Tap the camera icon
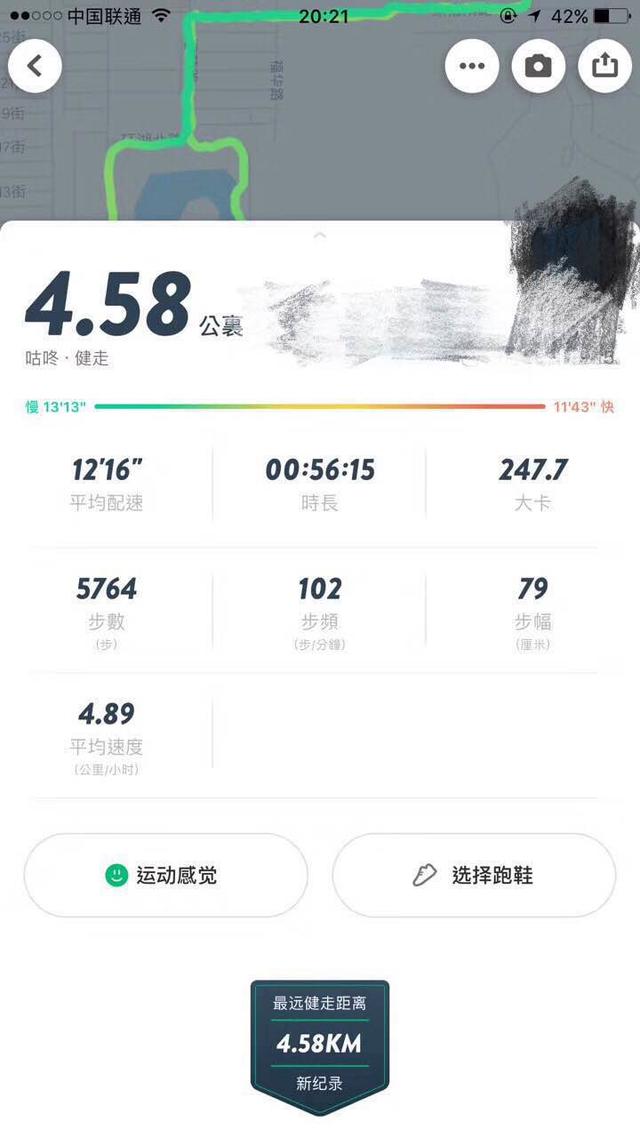The image size is (640, 1138). pyautogui.click(x=538, y=66)
